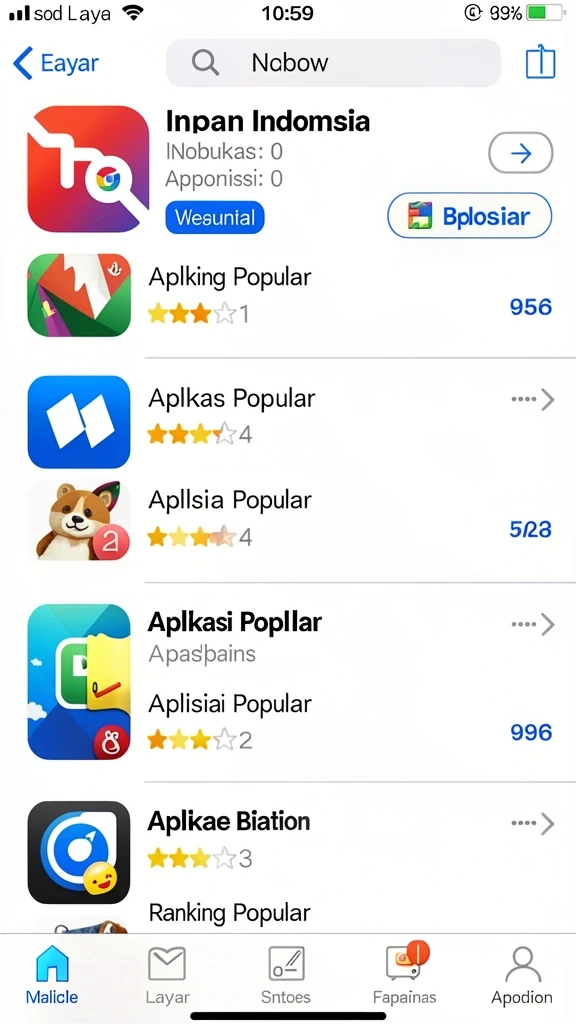Go to the Fapainas tab
The image size is (576, 1024).
coord(404,976)
